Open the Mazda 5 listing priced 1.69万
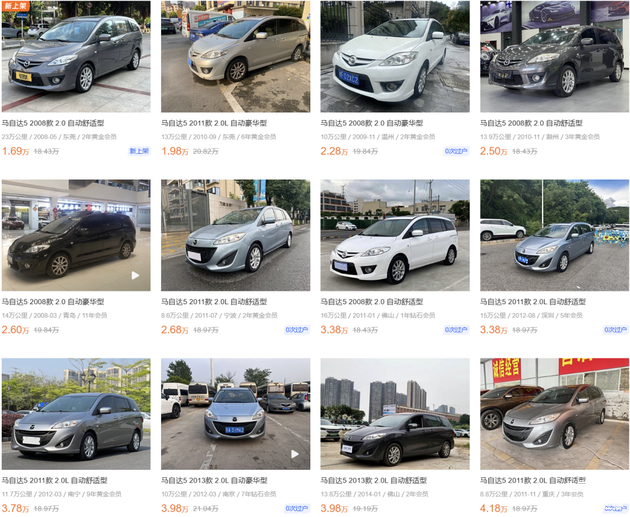Viewport: 630px width, 517px height. coord(75,56)
